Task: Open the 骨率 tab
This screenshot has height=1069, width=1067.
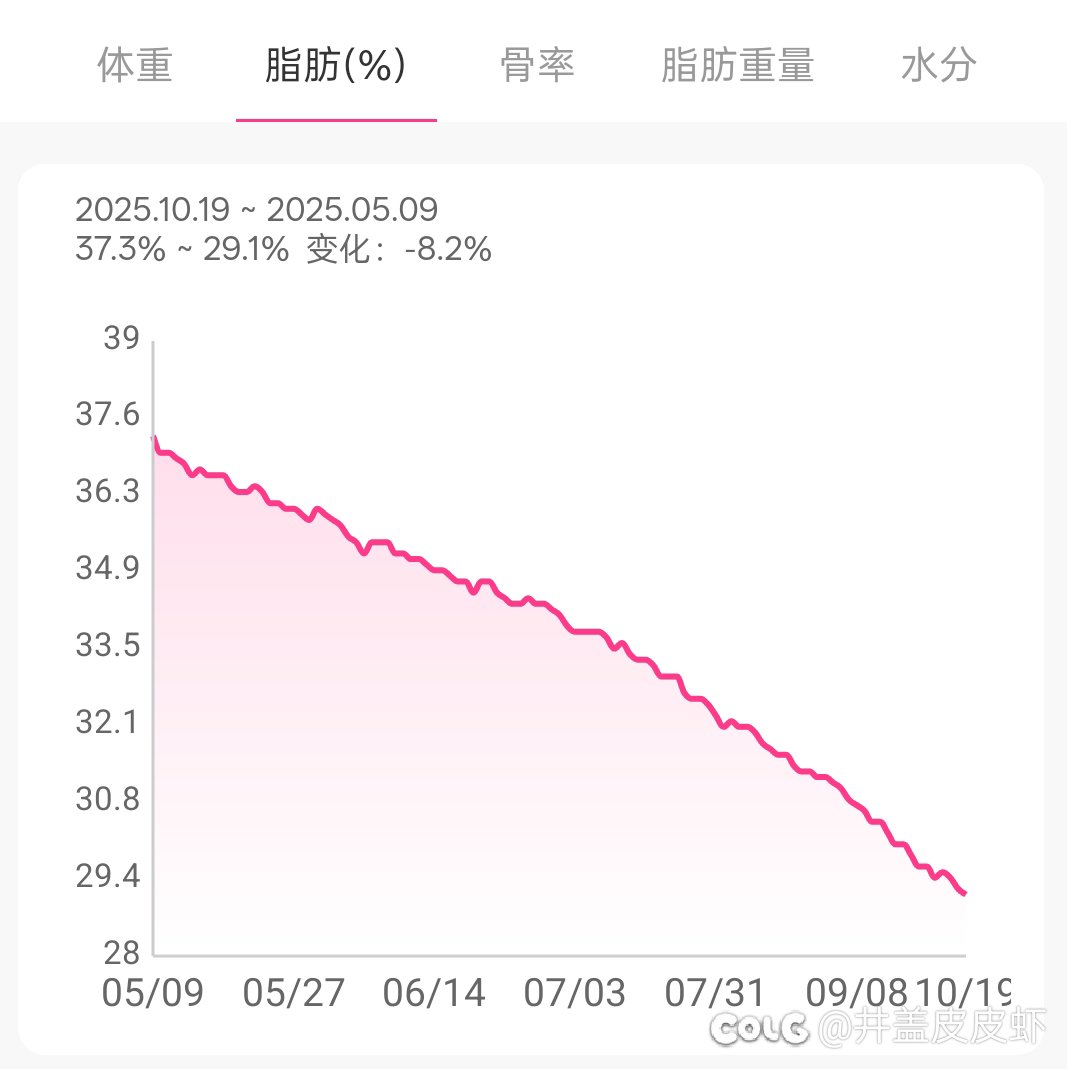Action: point(537,66)
